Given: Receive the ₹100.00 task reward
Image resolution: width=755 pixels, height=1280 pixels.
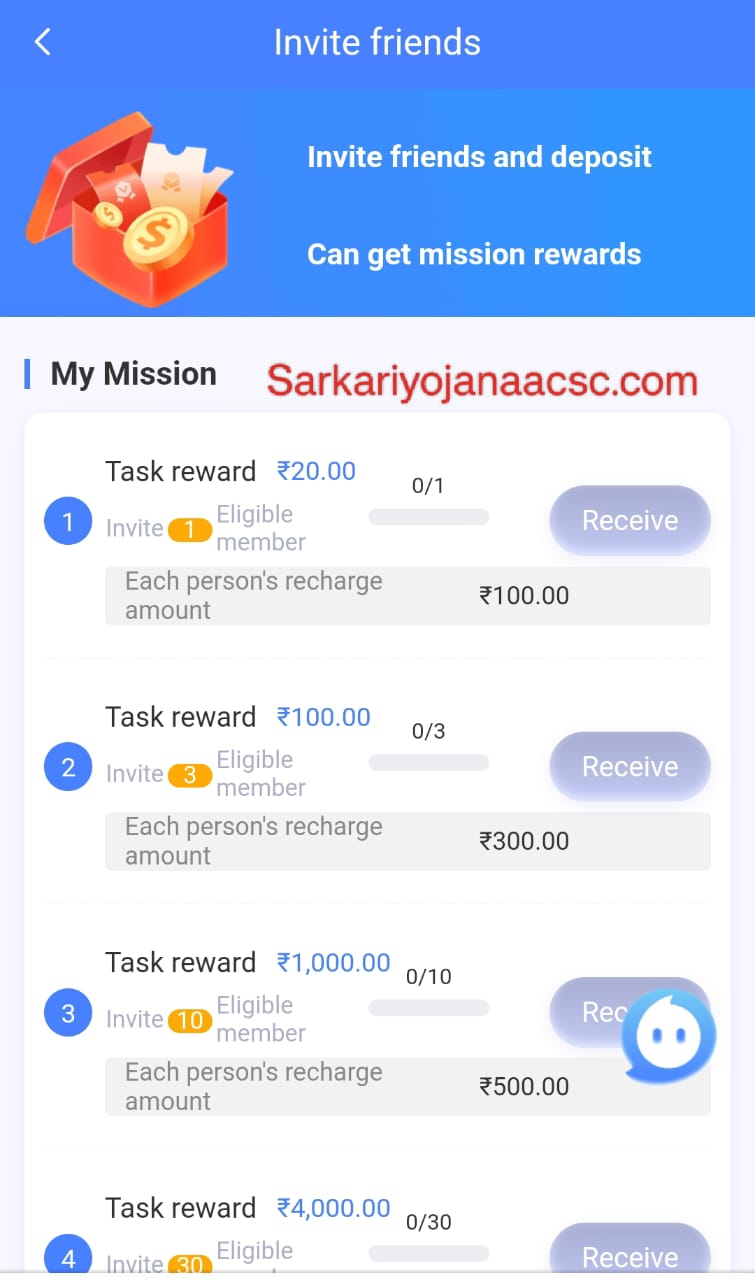Looking at the screenshot, I should coord(629,766).
